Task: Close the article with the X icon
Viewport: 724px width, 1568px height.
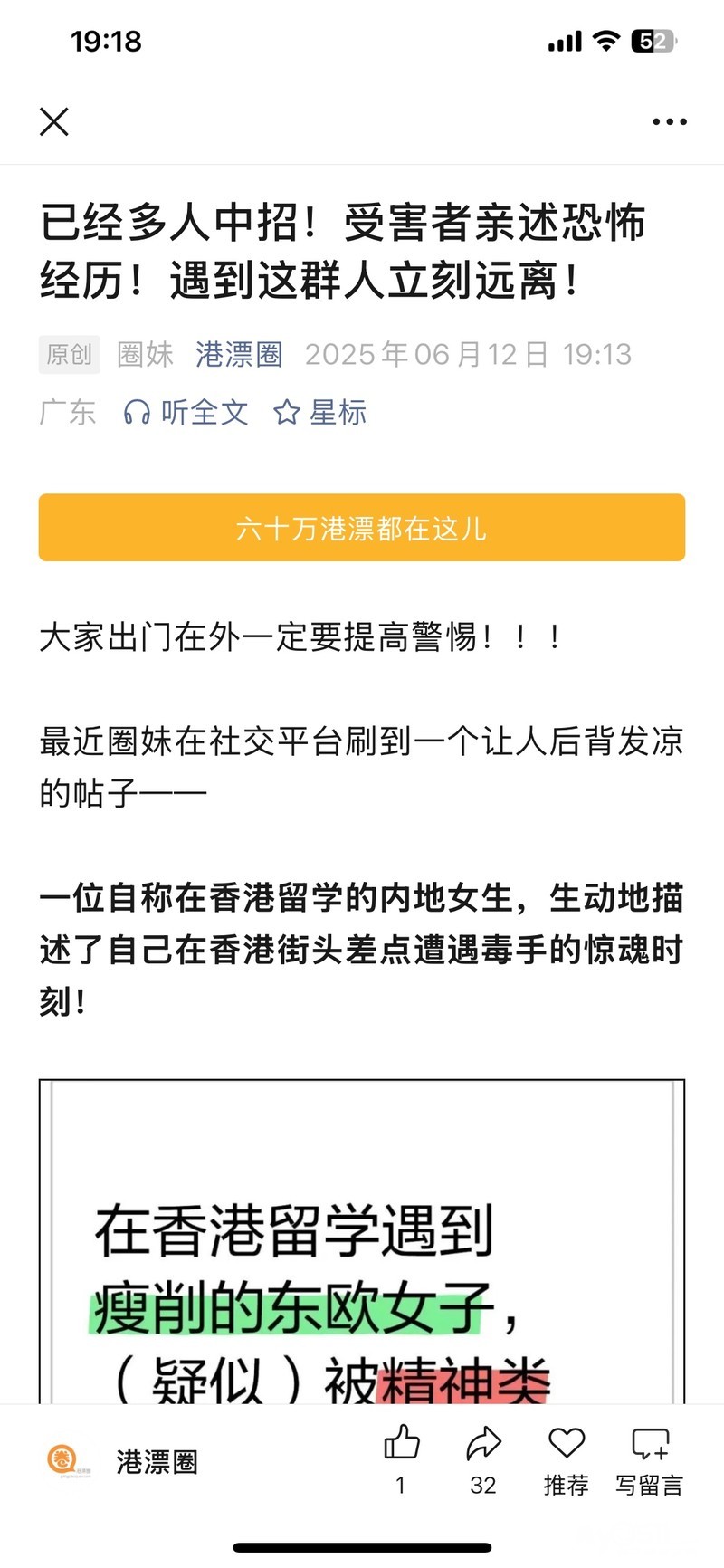Action: (54, 121)
